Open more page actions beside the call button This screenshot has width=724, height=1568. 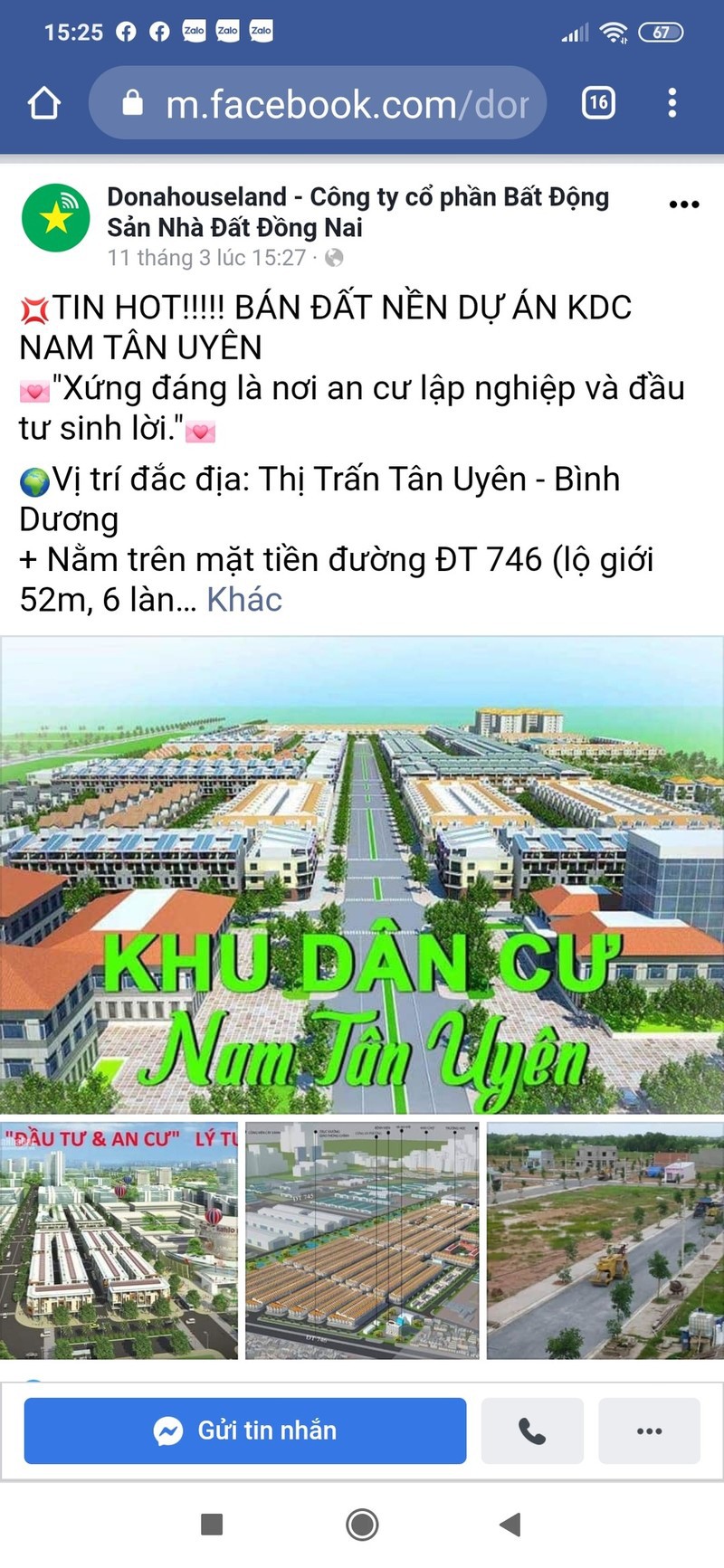649,1430
